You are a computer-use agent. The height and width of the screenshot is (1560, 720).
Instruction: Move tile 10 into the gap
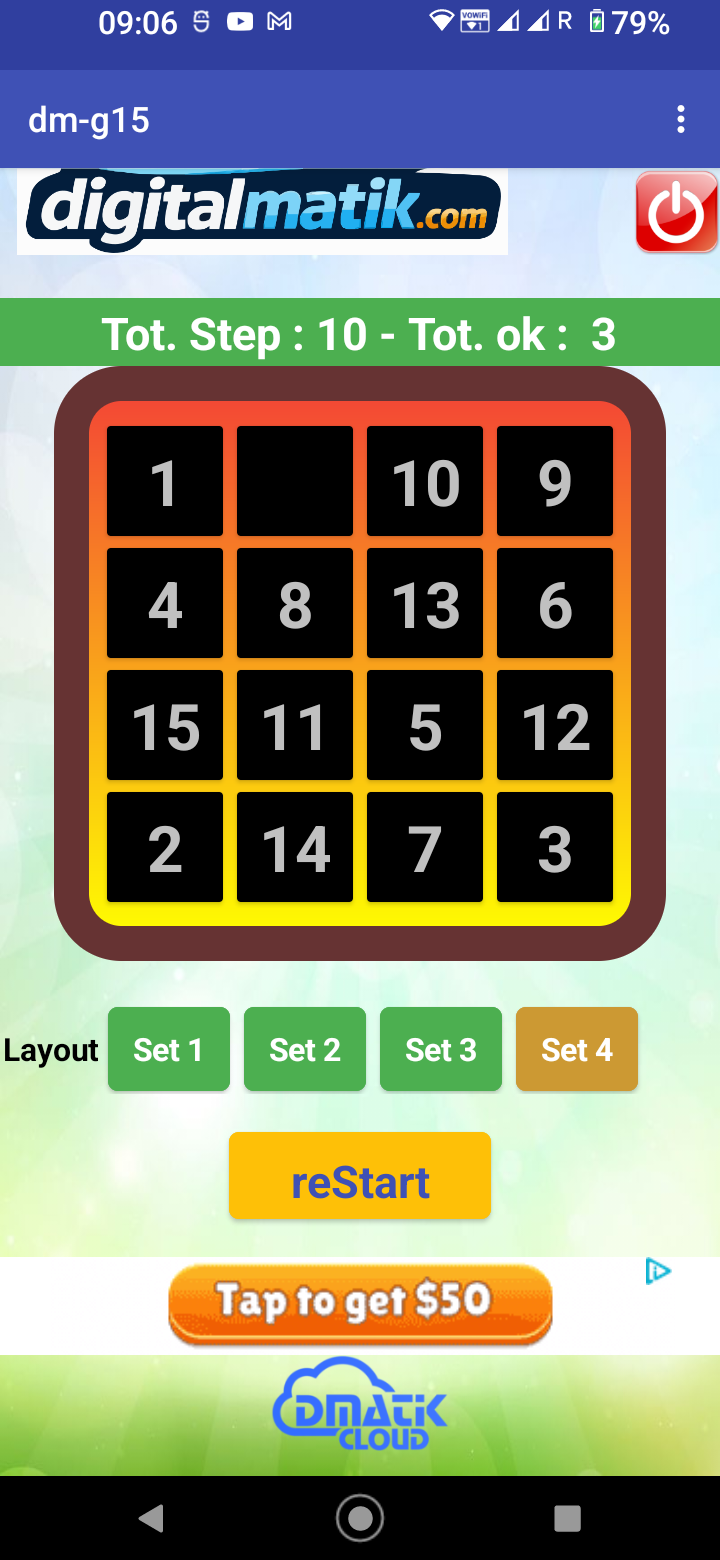[425, 482]
